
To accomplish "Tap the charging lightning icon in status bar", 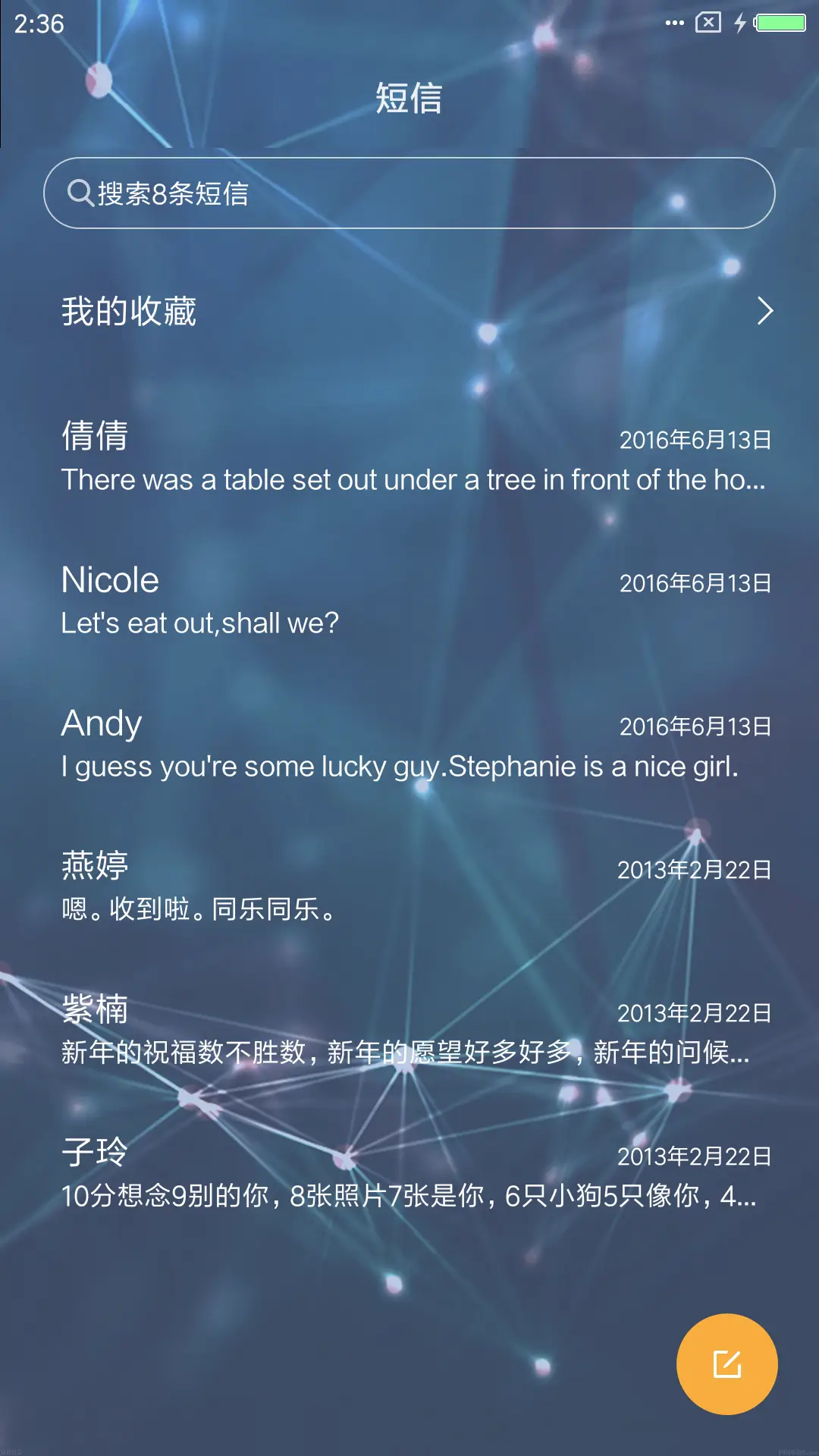I will pos(741,23).
